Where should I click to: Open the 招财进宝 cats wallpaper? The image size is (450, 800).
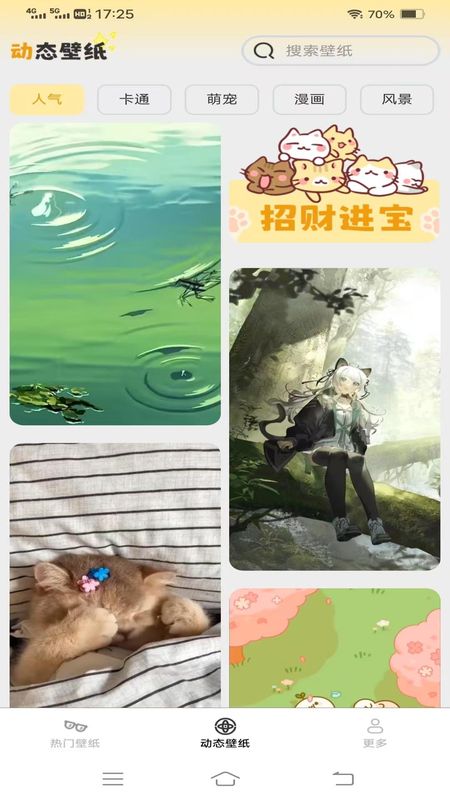334,183
